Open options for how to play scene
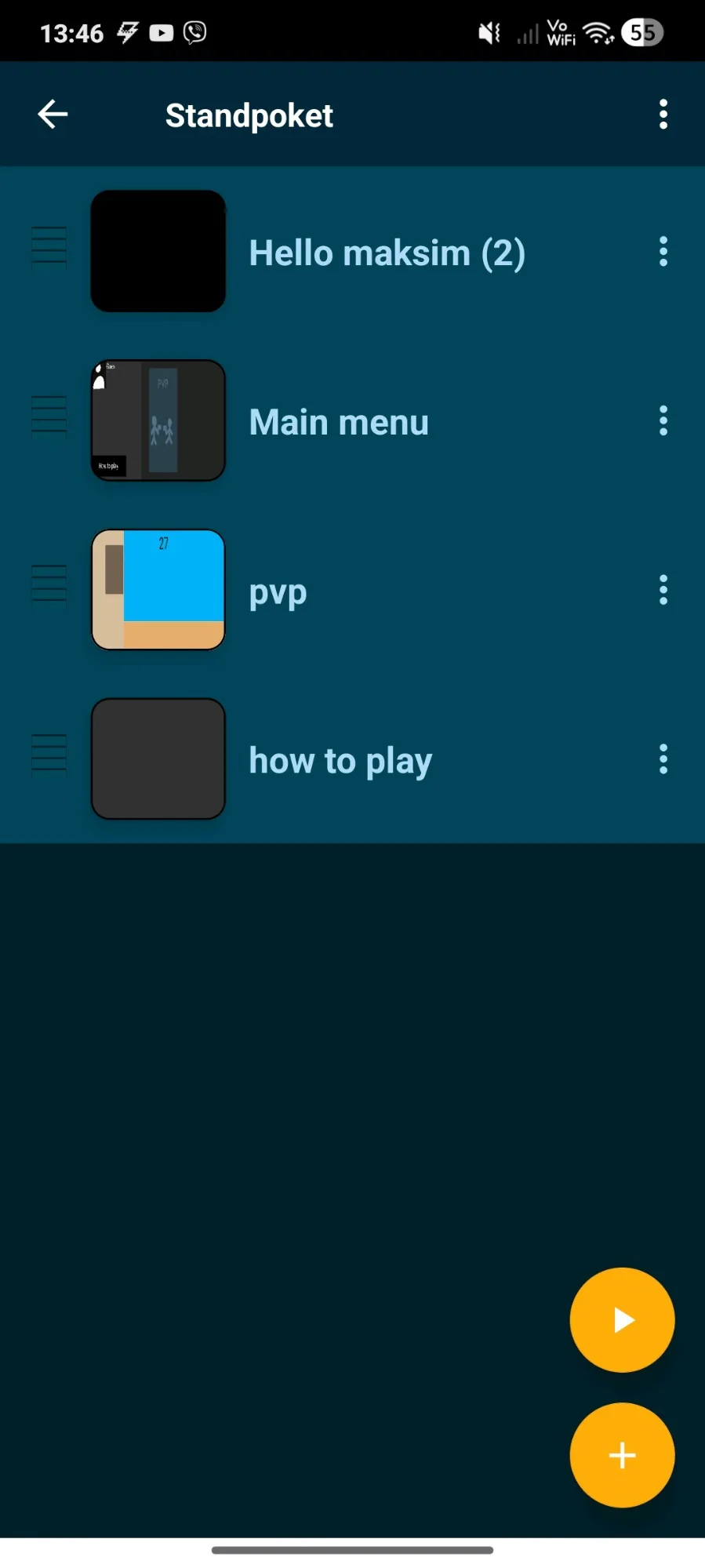The image size is (705, 1568). coord(663,759)
